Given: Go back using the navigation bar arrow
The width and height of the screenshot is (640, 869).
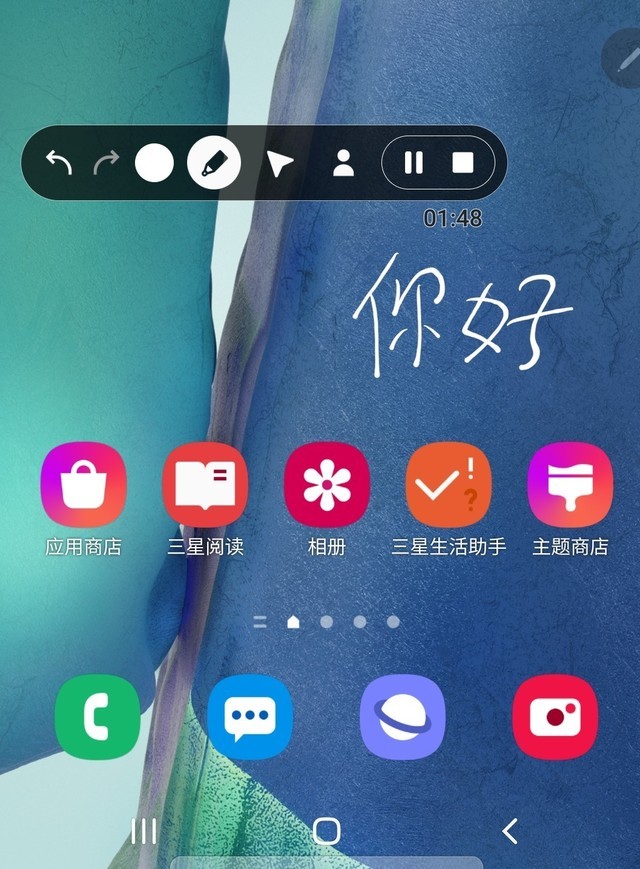Looking at the screenshot, I should [x=510, y=830].
